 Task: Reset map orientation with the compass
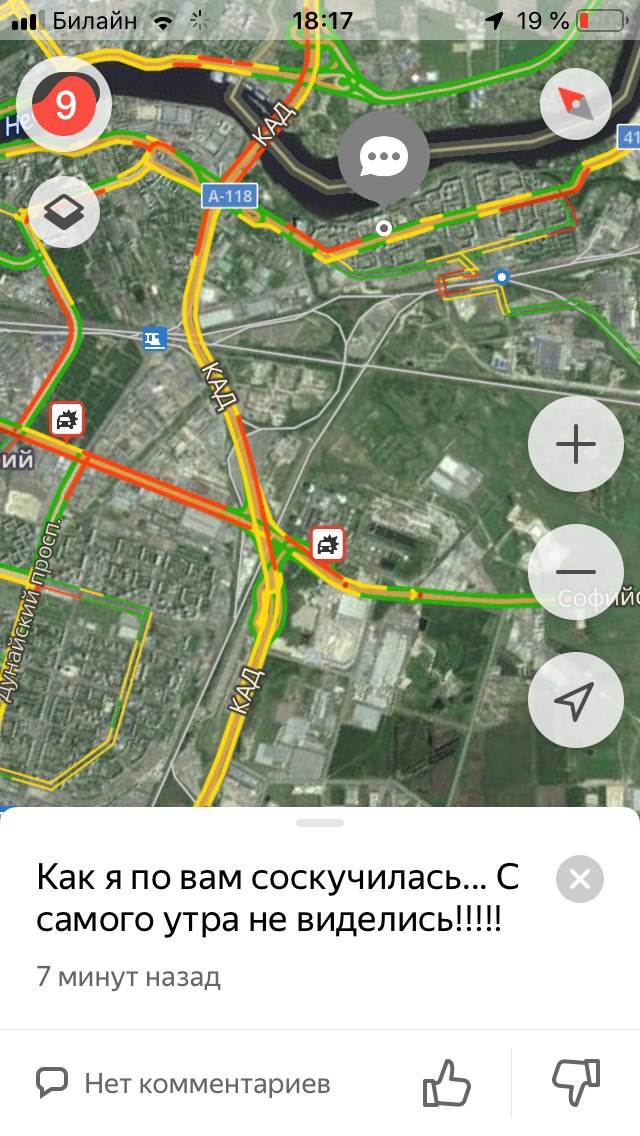(575, 104)
